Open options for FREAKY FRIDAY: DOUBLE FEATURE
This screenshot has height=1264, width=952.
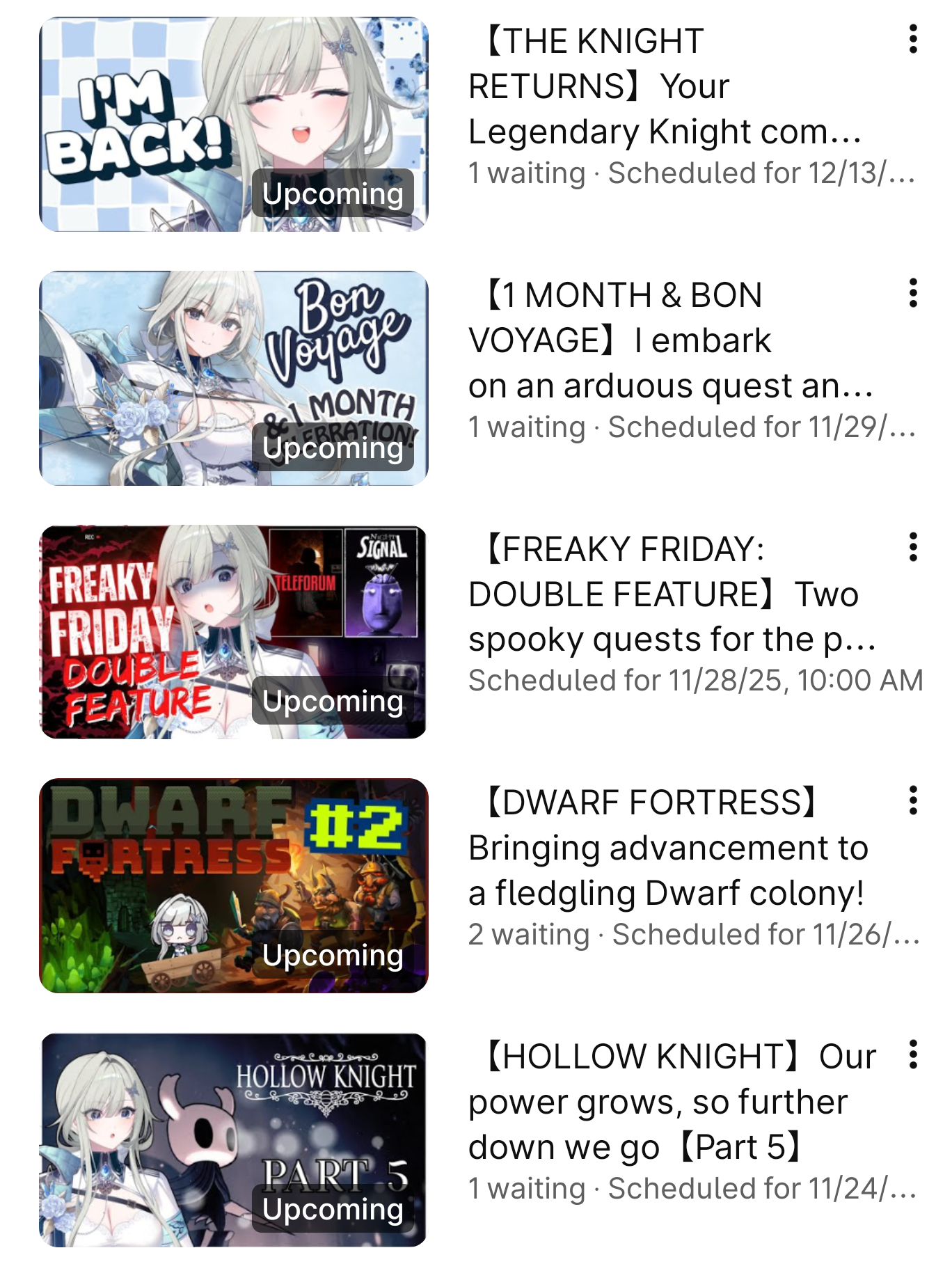click(x=913, y=548)
